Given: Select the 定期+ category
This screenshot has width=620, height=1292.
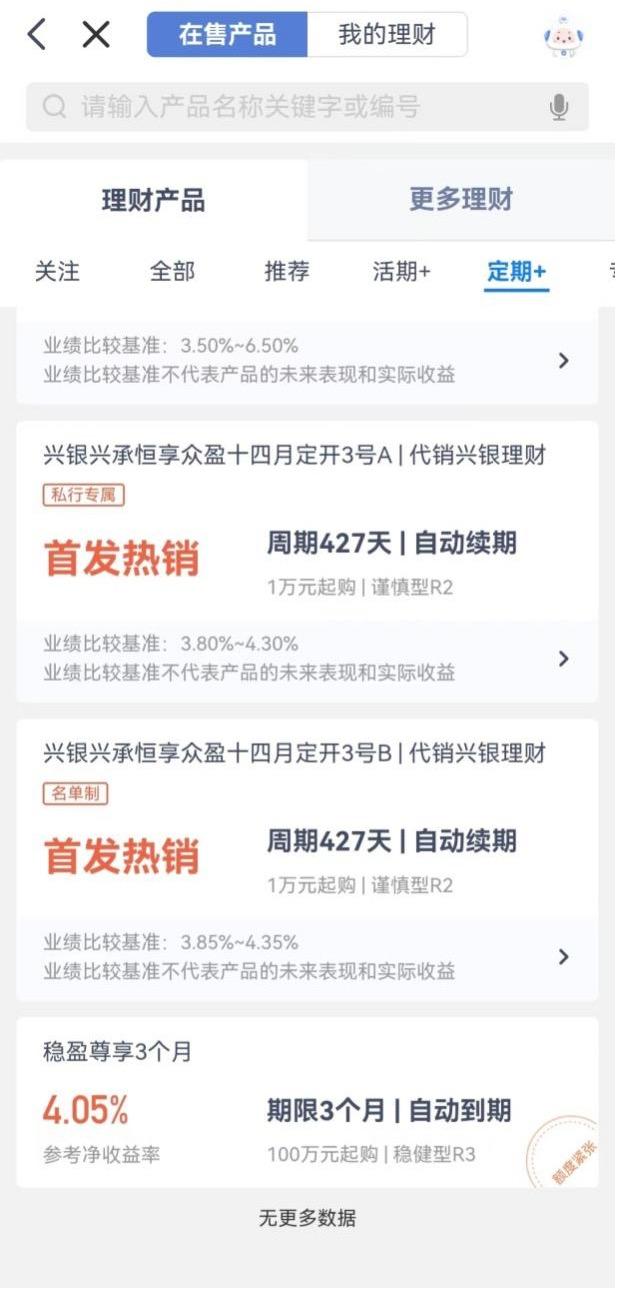Looking at the screenshot, I should 517,272.
